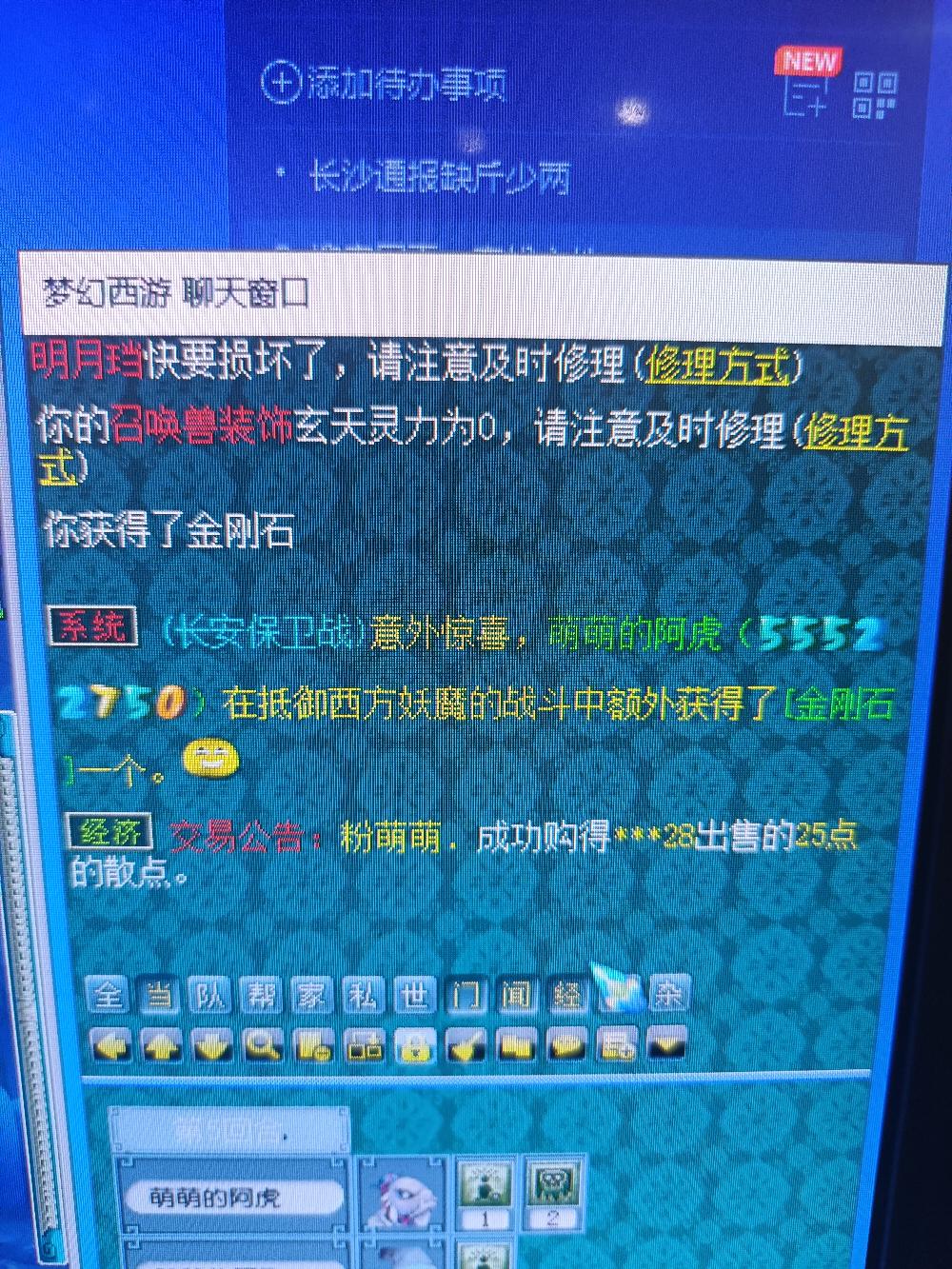This screenshot has width=952, height=1269.
Task: Switch to the 家 chat channel
Action: (312, 996)
